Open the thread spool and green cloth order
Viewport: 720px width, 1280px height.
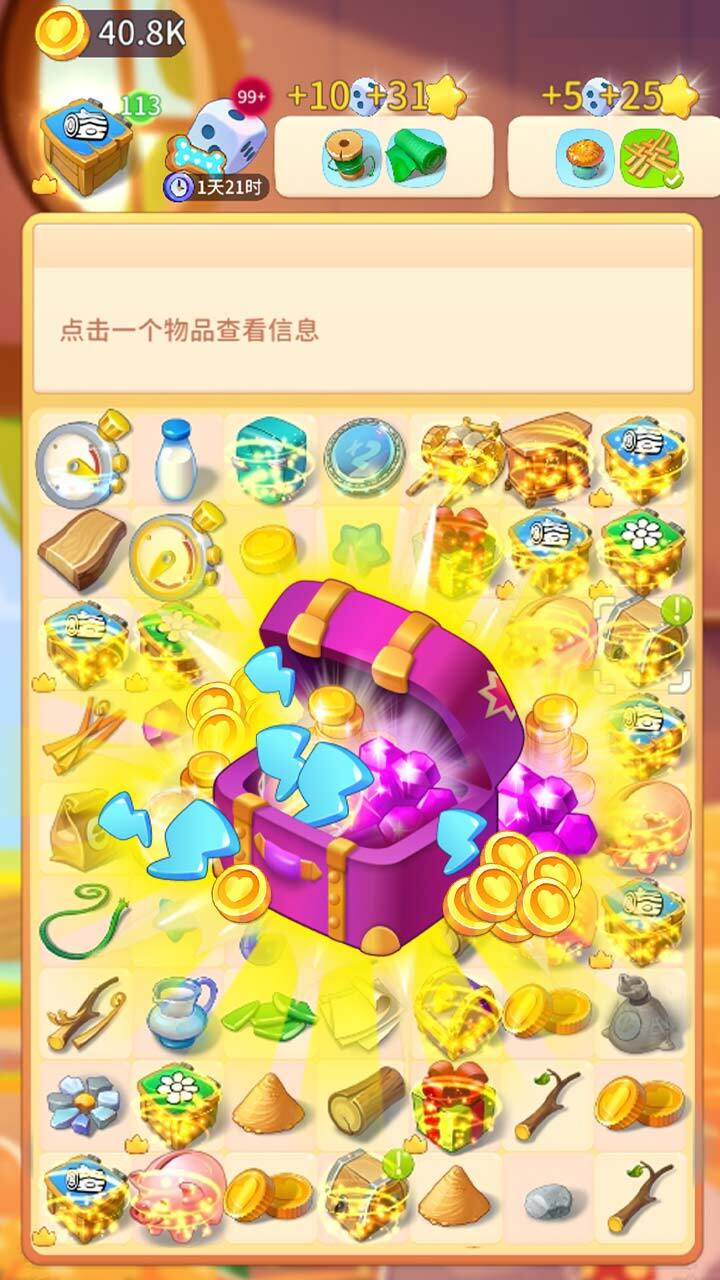click(x=384, y=157)
